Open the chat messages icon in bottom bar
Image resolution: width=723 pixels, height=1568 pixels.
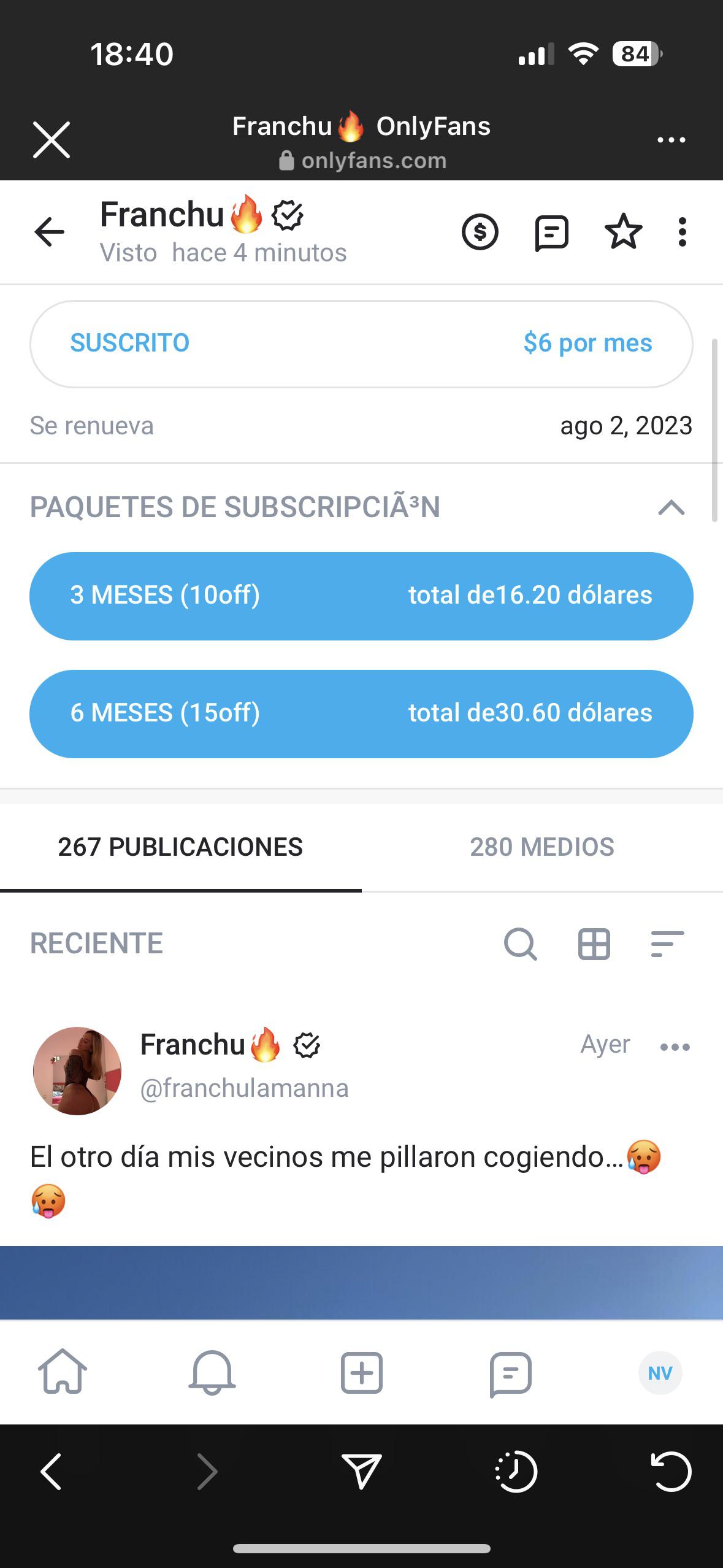pos(510,1373)
